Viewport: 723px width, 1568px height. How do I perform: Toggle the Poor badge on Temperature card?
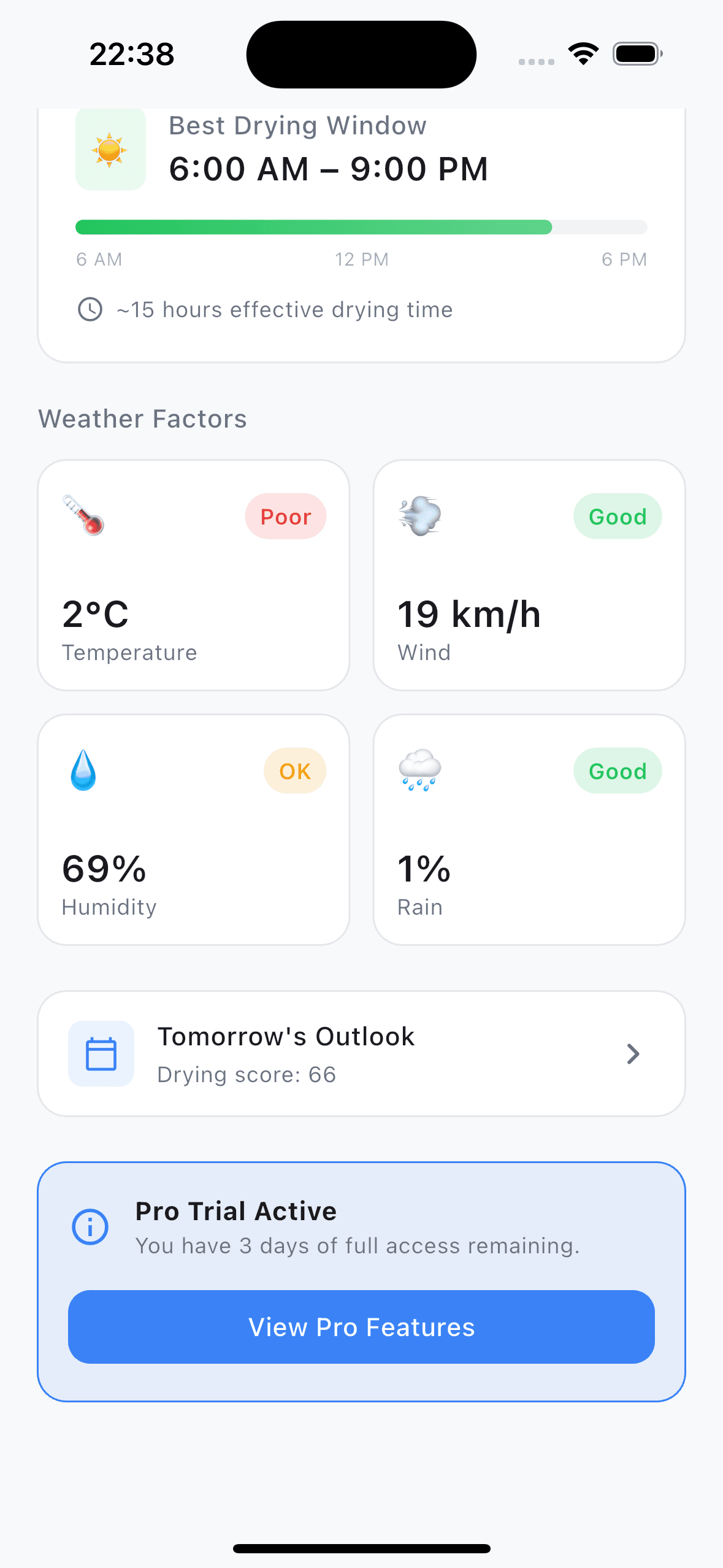(x=285, y=516)
